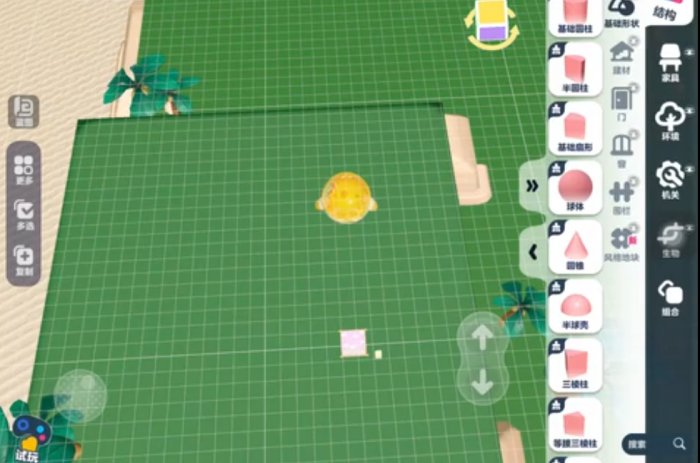Choose the 三棱柱 triangular prism shape
This screenshot has width=700, height=463.
coord(575,365)
